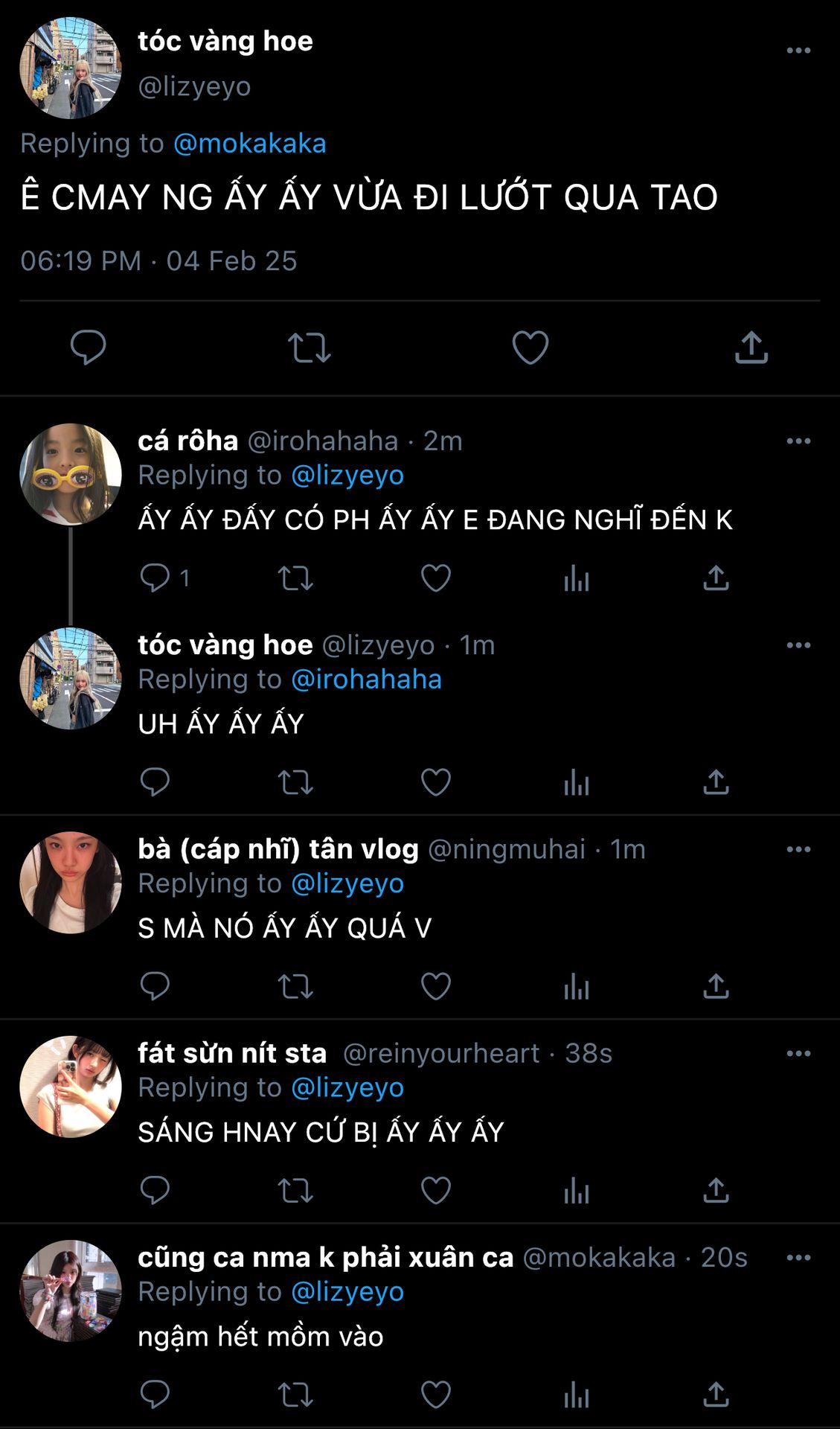View cá rôha's profile picture
Screen dimensions: 840x1429
(71, 475)
